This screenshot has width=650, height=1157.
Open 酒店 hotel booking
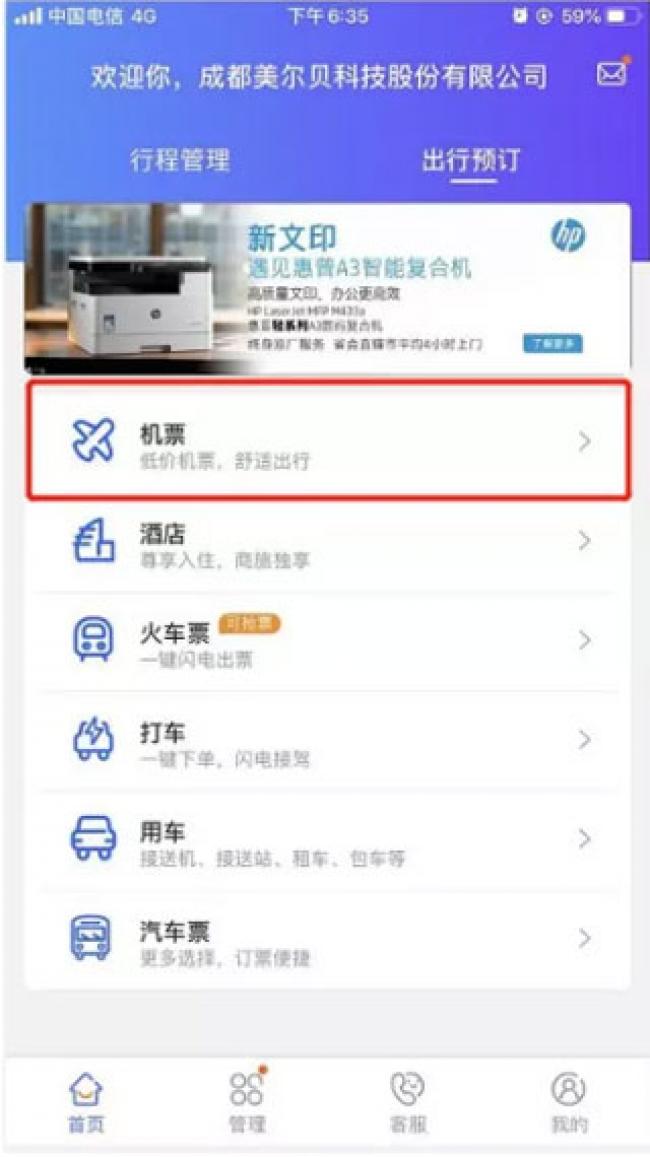(x=327, y=541)
